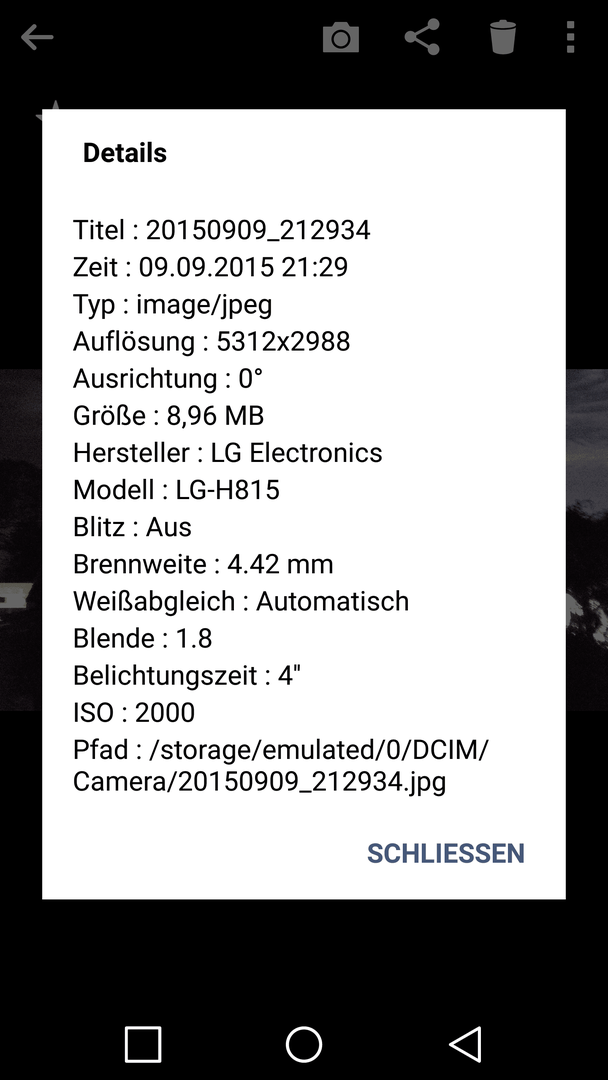This screenshot has width=608, height=1080.
Task: Tap the system home button
Action: tap(304, 1044)
